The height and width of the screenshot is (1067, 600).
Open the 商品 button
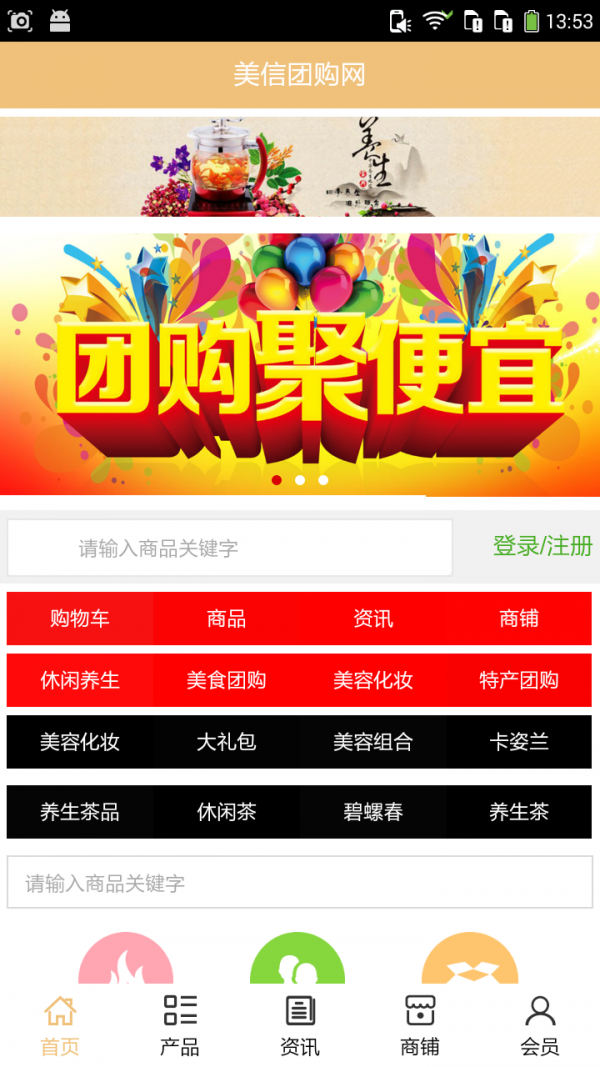coord(226,619)
